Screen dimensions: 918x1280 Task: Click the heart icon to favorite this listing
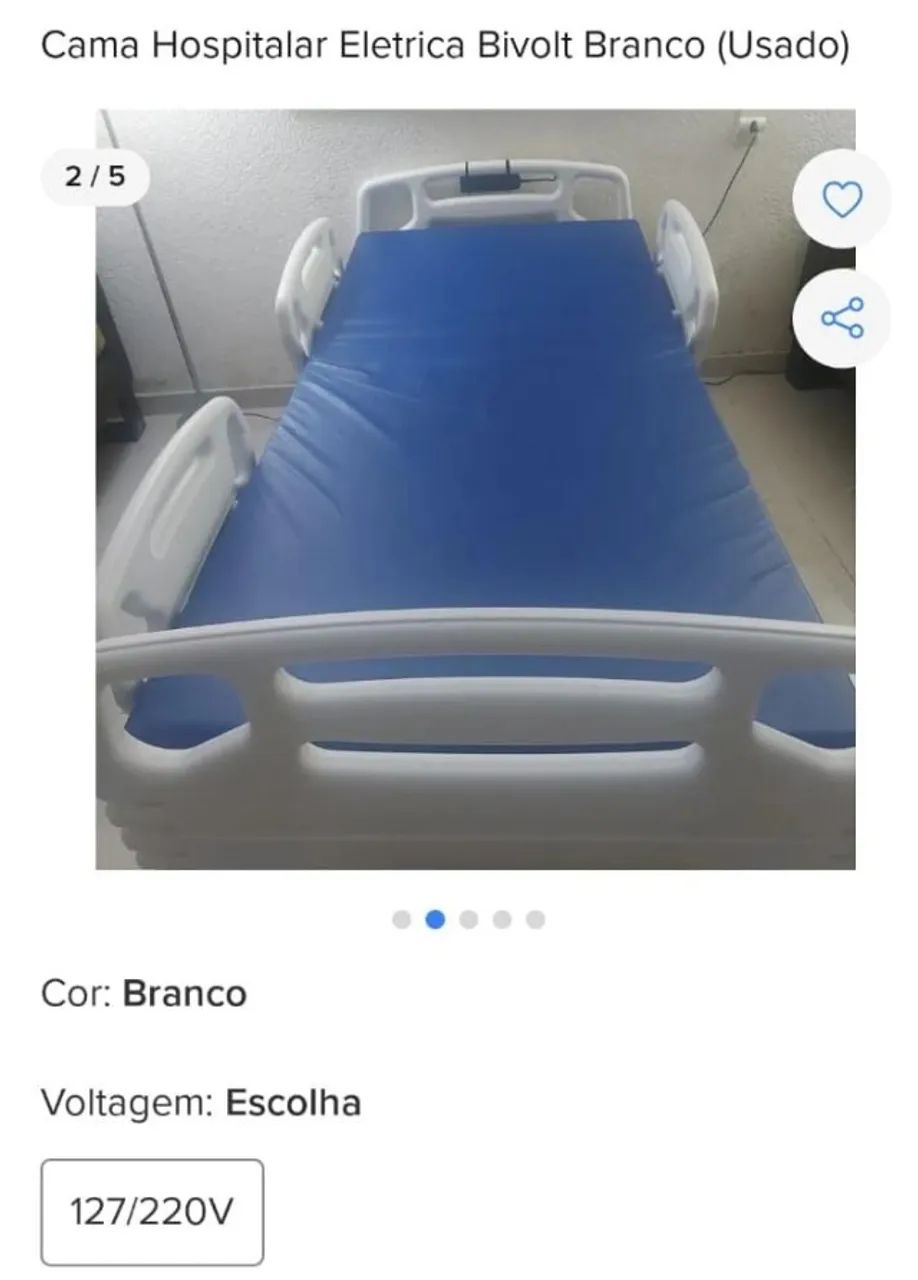[843, 198]
